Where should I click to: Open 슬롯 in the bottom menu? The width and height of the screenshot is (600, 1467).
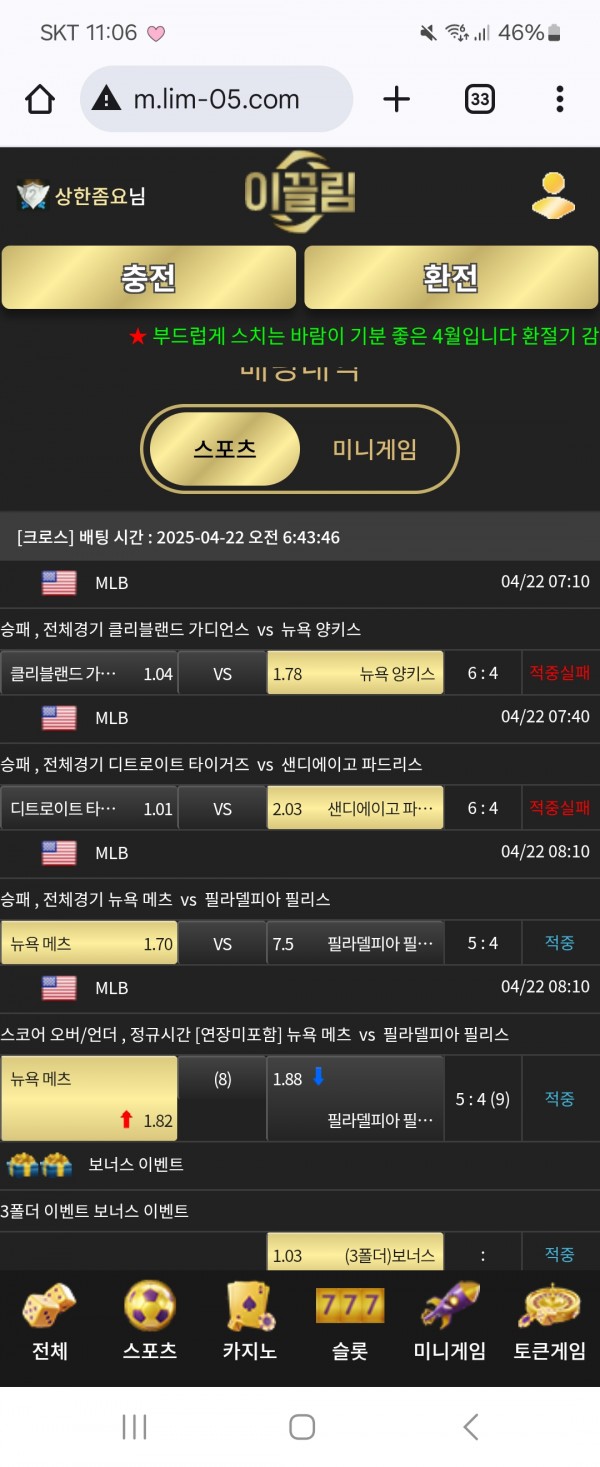coord(350,1322)
